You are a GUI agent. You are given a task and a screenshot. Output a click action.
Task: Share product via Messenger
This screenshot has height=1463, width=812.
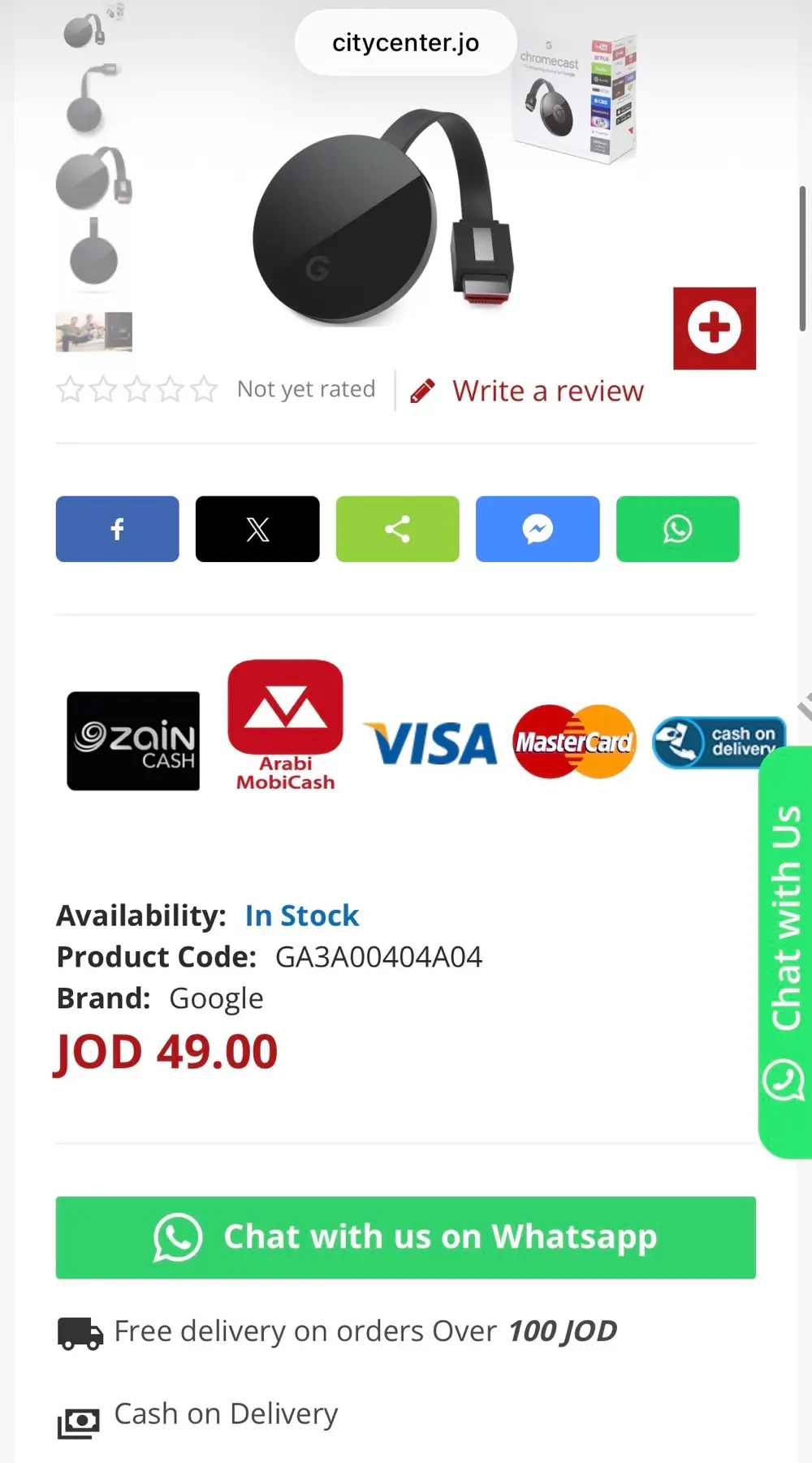click(538, 529)
